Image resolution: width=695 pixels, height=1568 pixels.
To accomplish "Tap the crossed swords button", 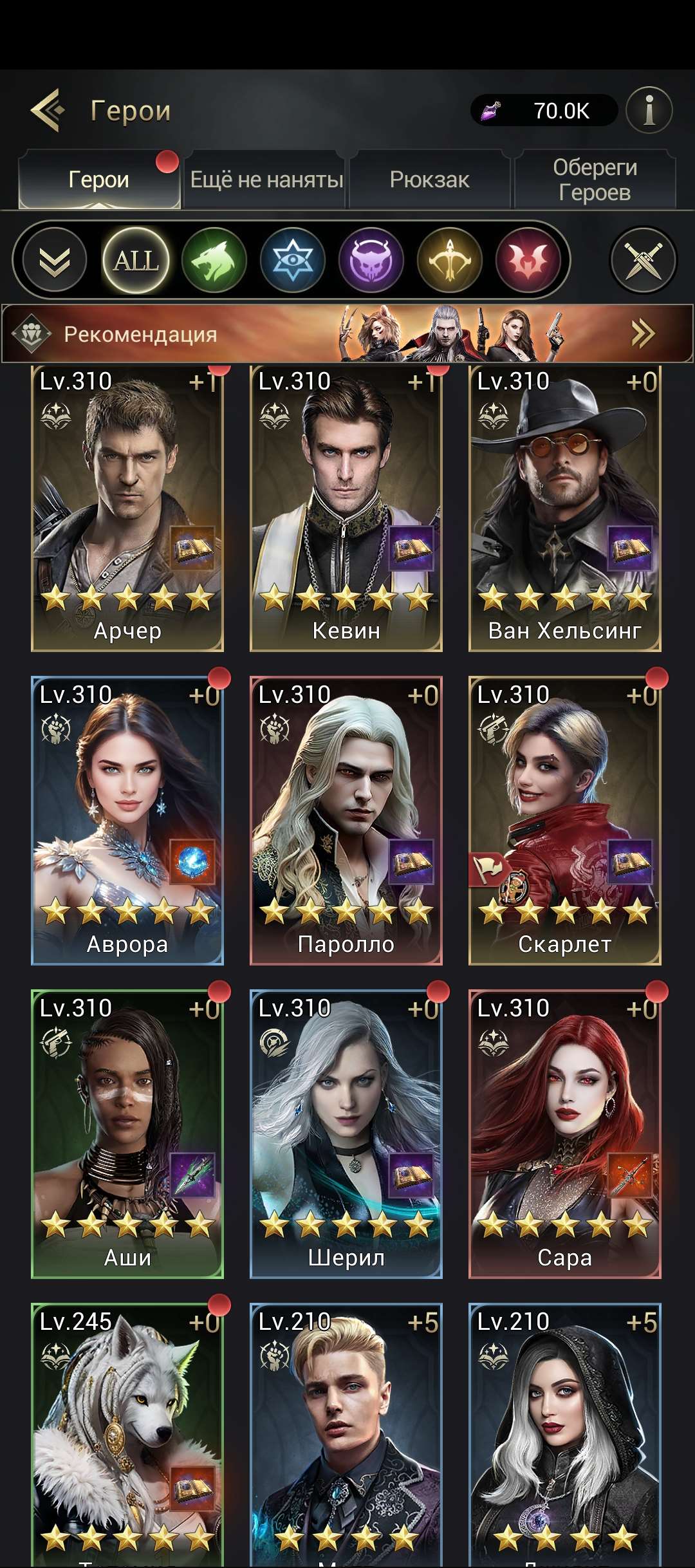I will coord(643,261).
